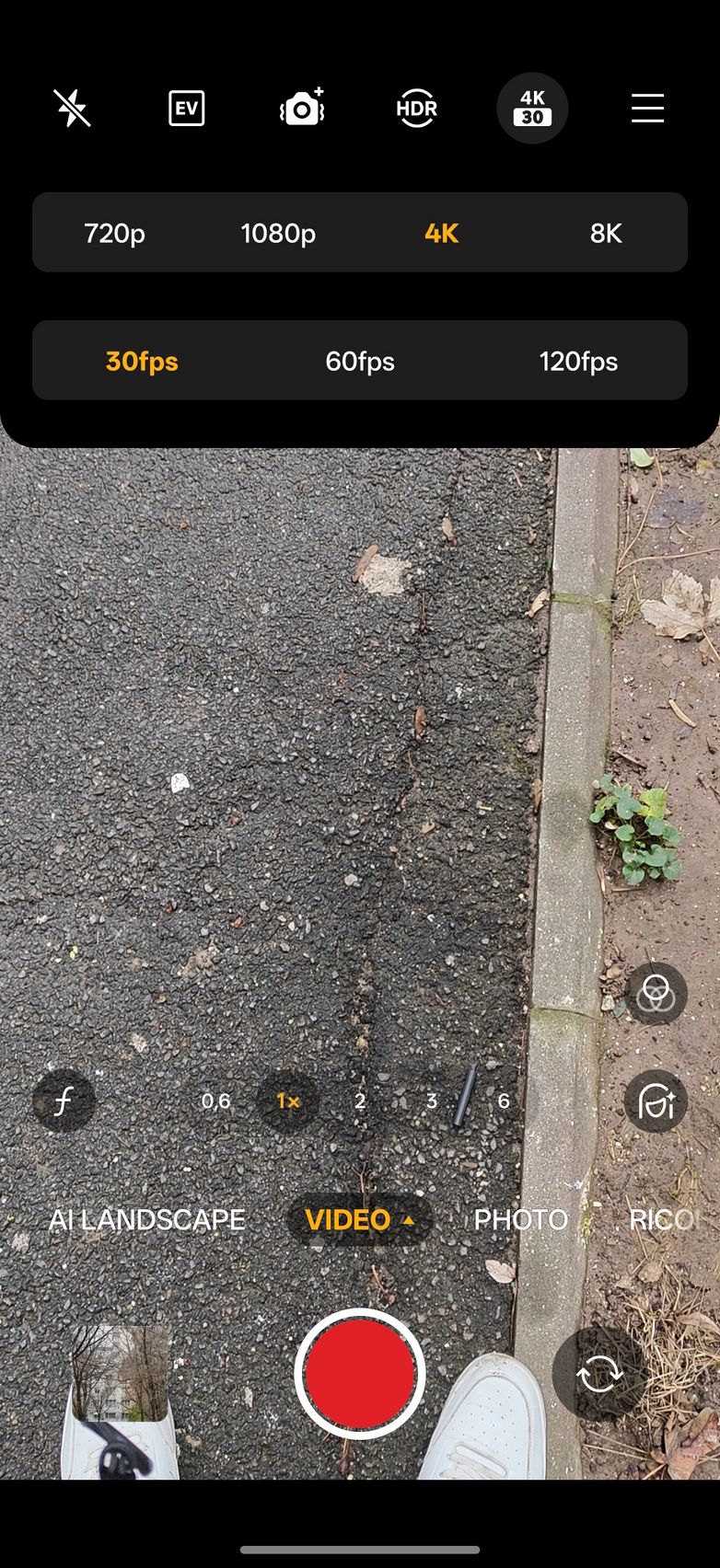
Task: Choose 8K resolution
Action: [x=606, y=233]
